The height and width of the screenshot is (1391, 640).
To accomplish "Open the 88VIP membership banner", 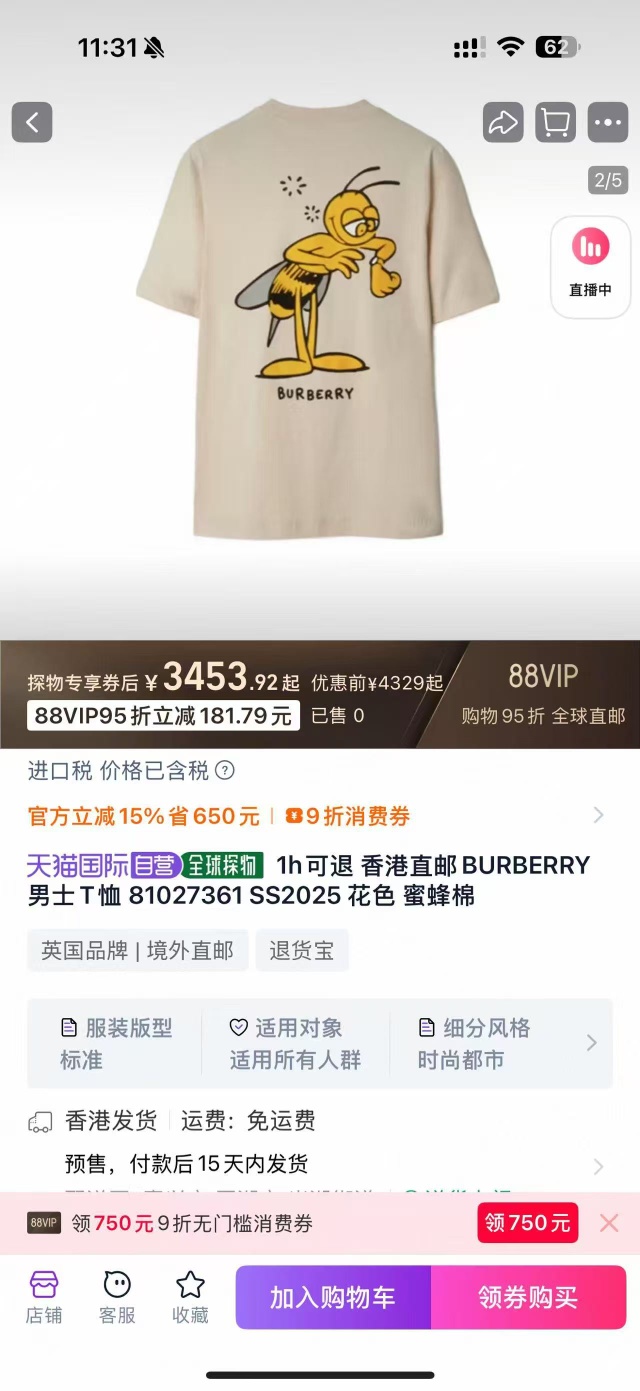I will (543, 694).
